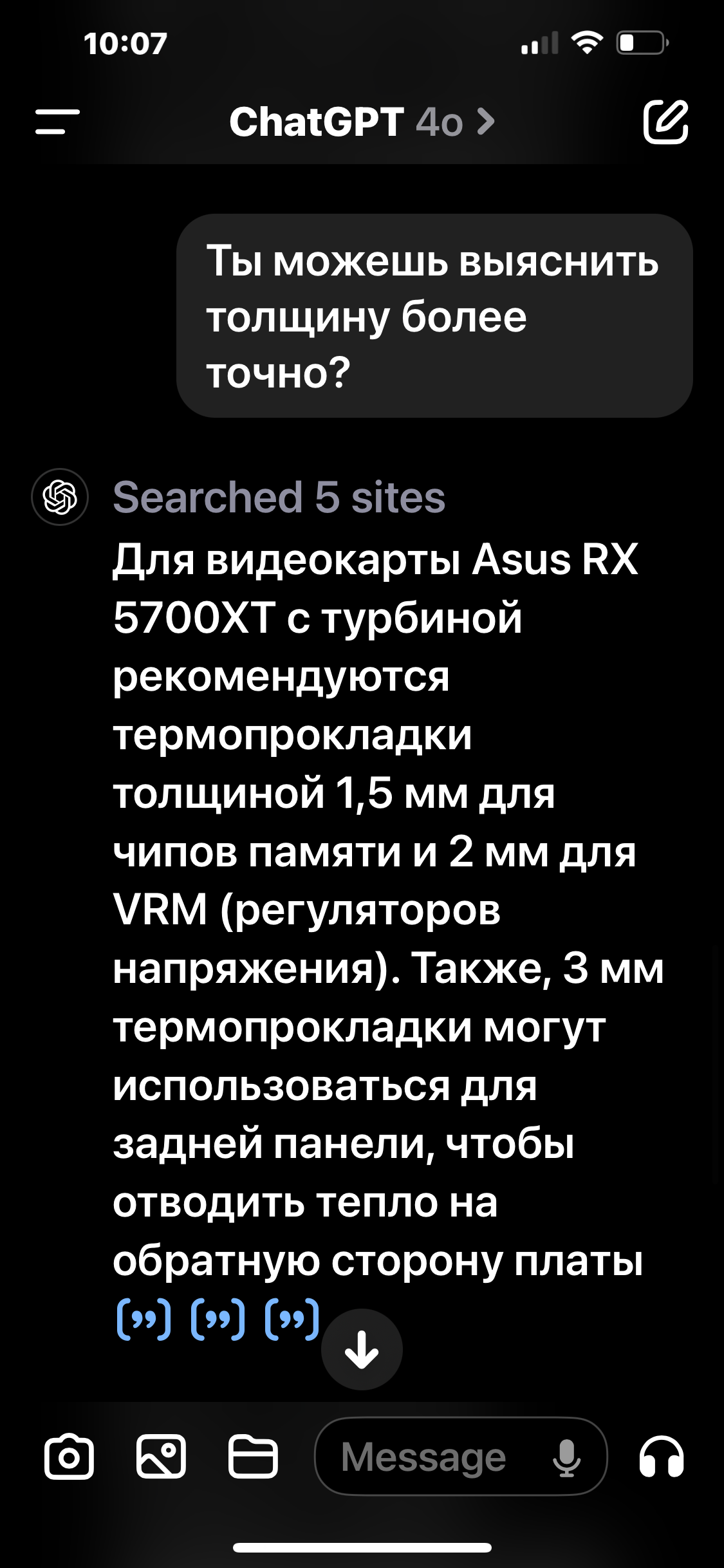The height and width of the screenshot is (1568, 724).
Task: Start voice dictation with the microphone
Action: (x=566, y=1457)
